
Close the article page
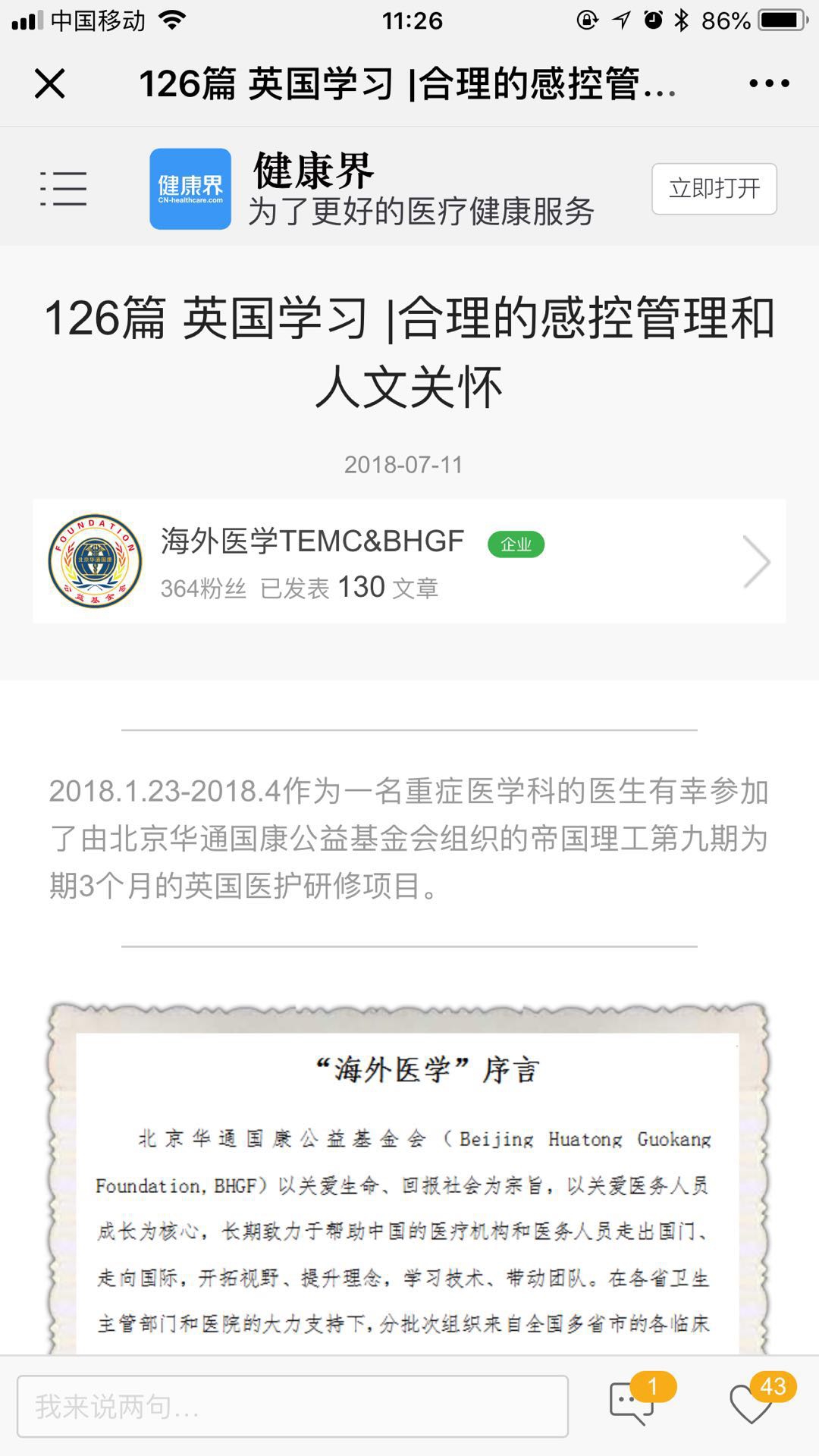[50, 83]
